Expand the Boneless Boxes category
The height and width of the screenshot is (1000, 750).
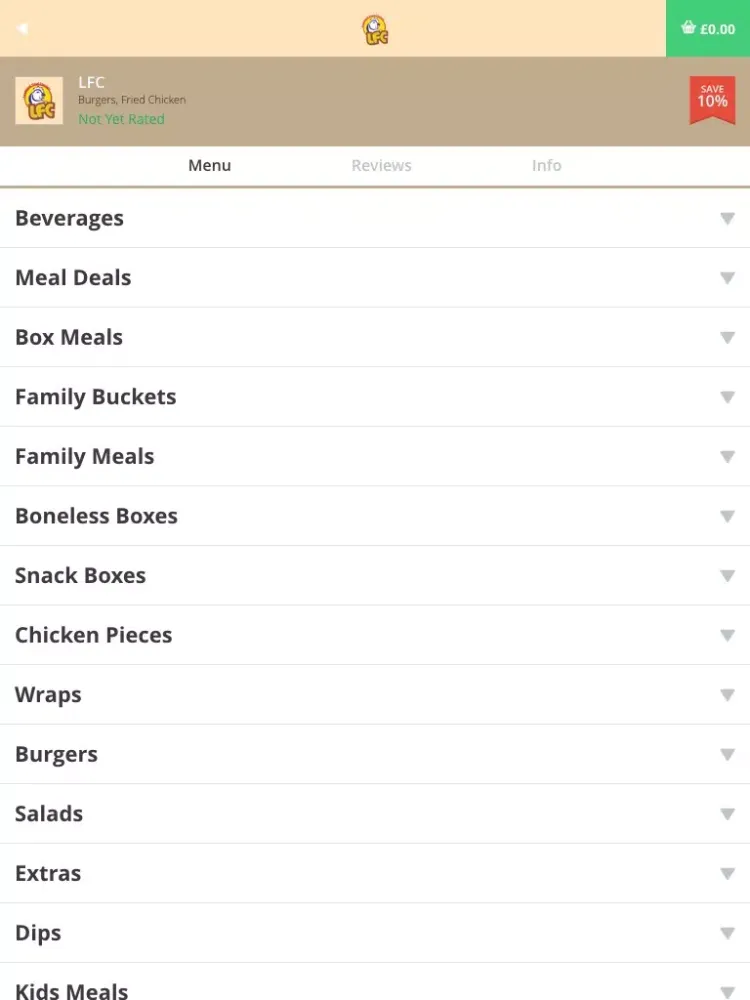(x=375, y=516)
